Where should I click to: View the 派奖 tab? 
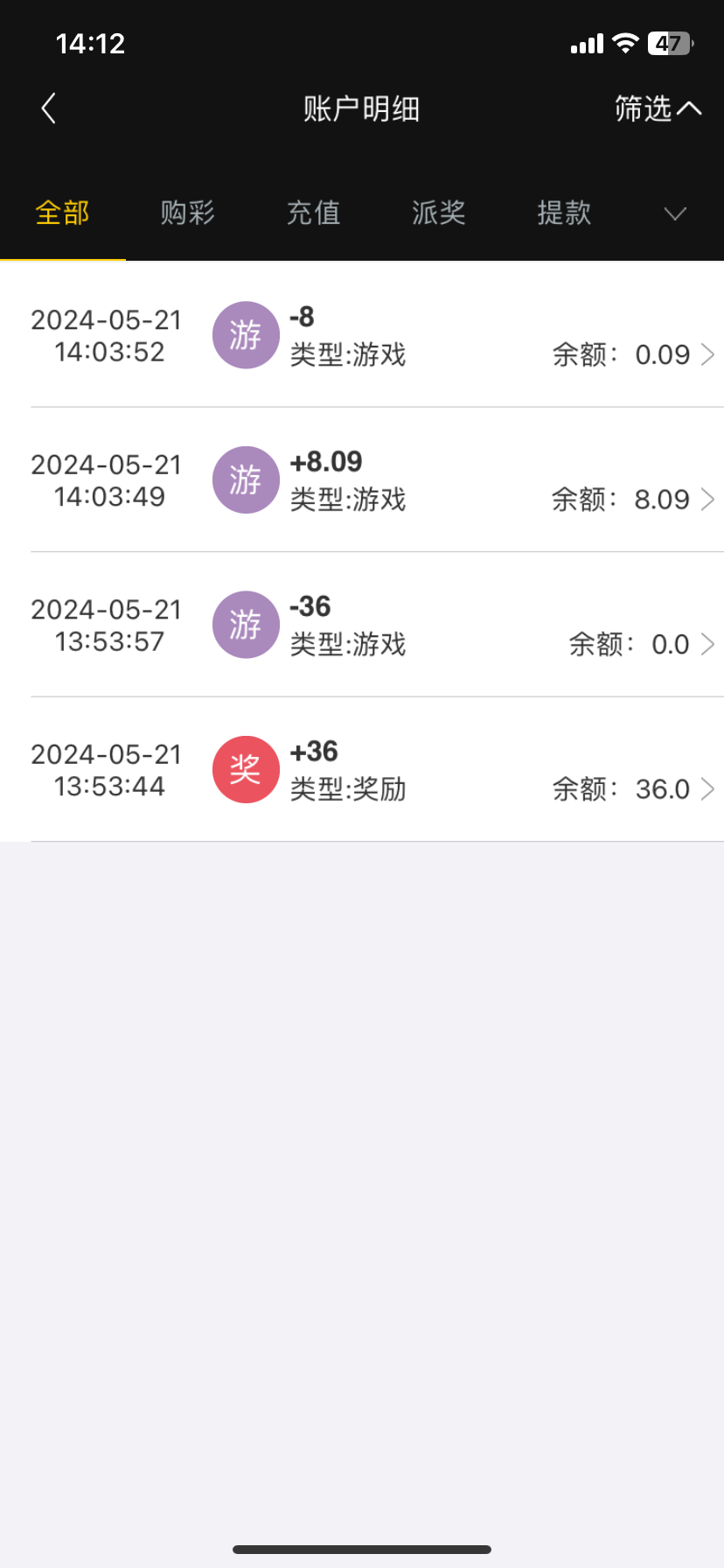pos(438,213)
